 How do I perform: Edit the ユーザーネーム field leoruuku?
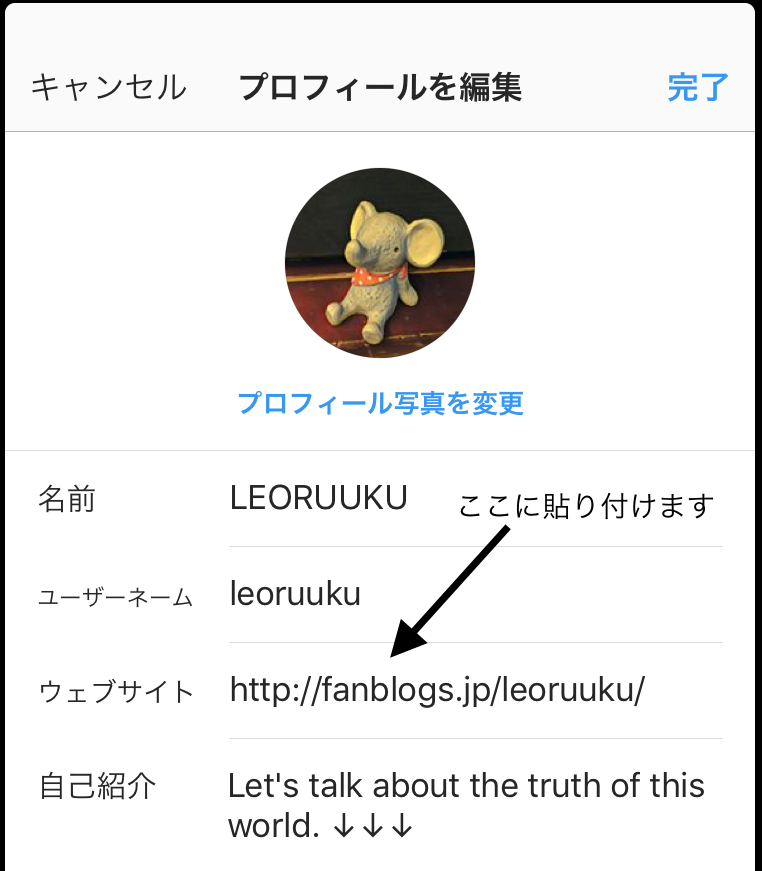[x=295, y=594]
